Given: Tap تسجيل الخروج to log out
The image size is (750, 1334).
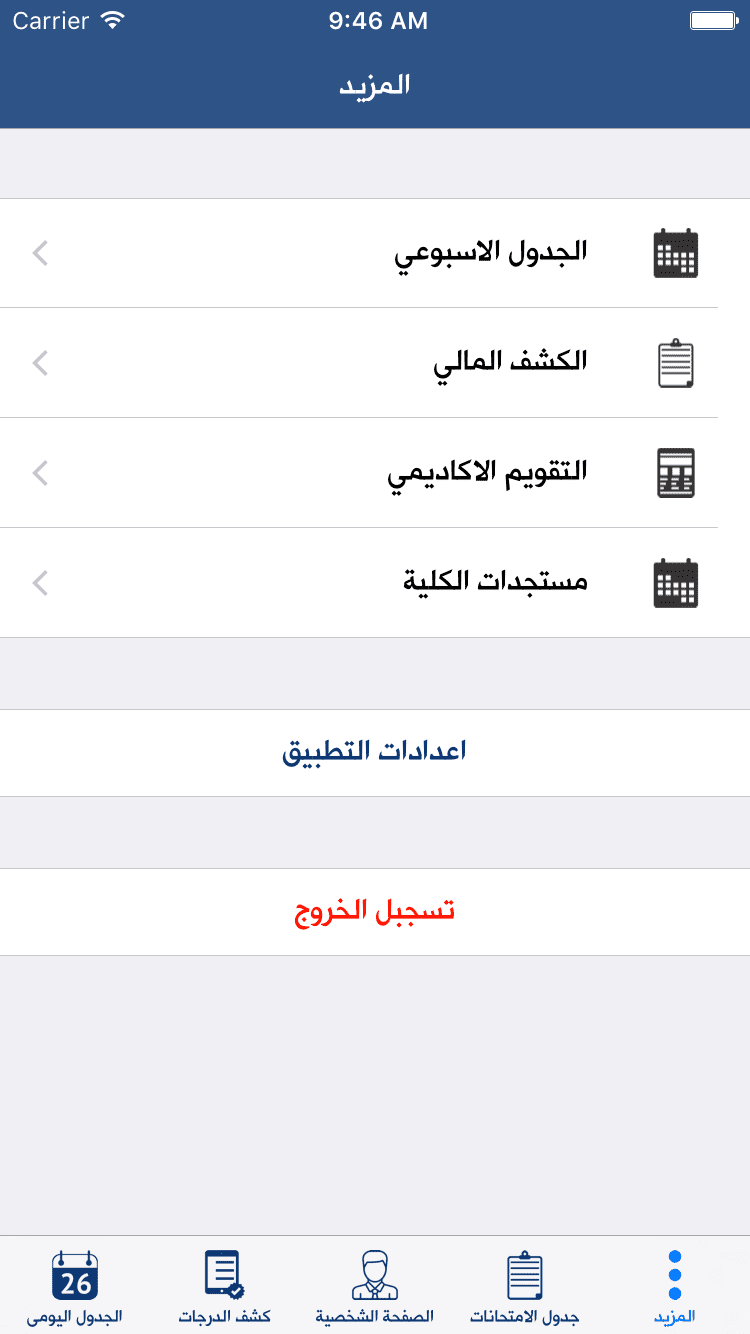Looking at the screenshot, I should [375, 912].
